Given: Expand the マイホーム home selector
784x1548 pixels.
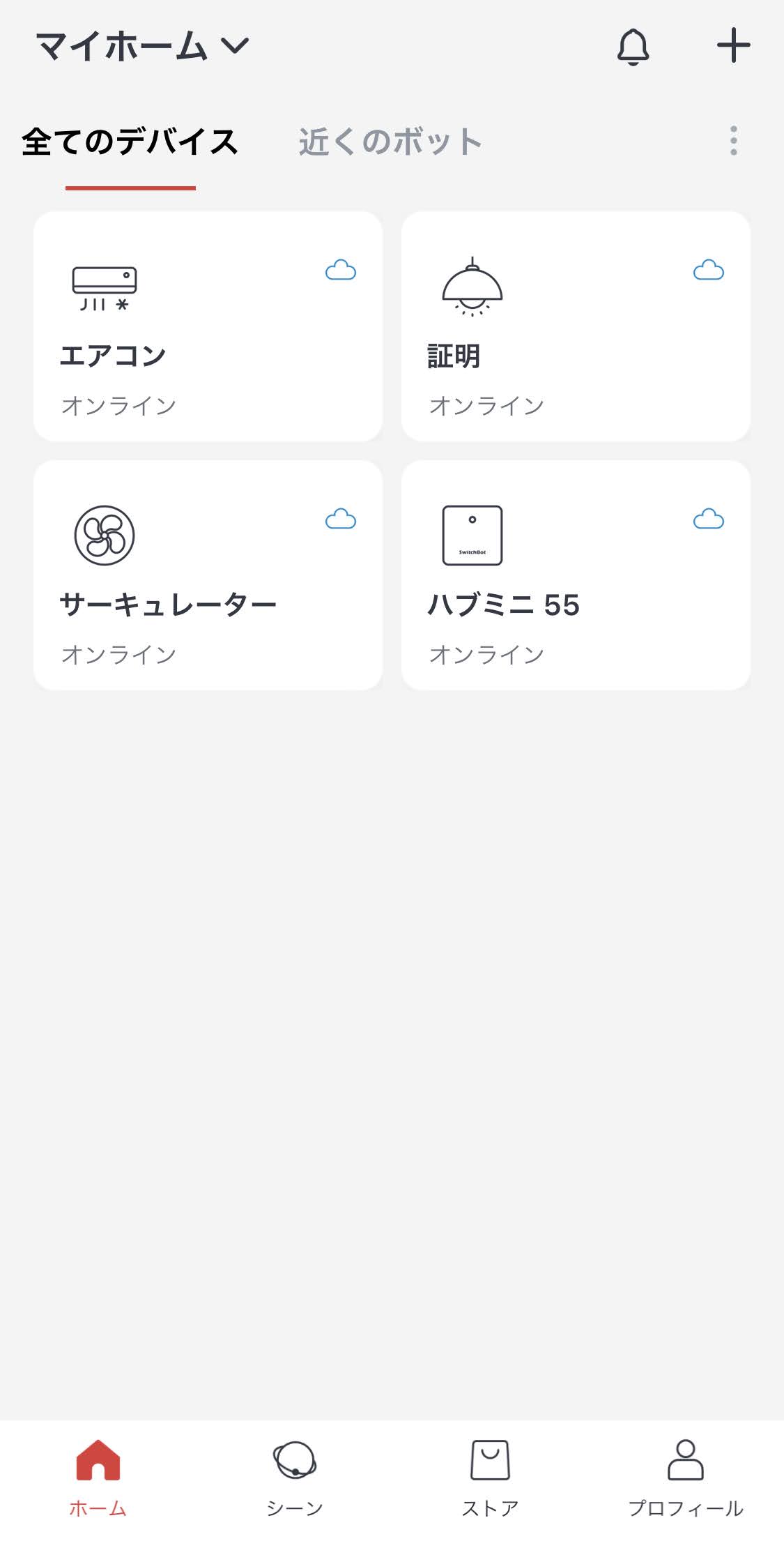Looking at the screenshot, I should point(142,47).
